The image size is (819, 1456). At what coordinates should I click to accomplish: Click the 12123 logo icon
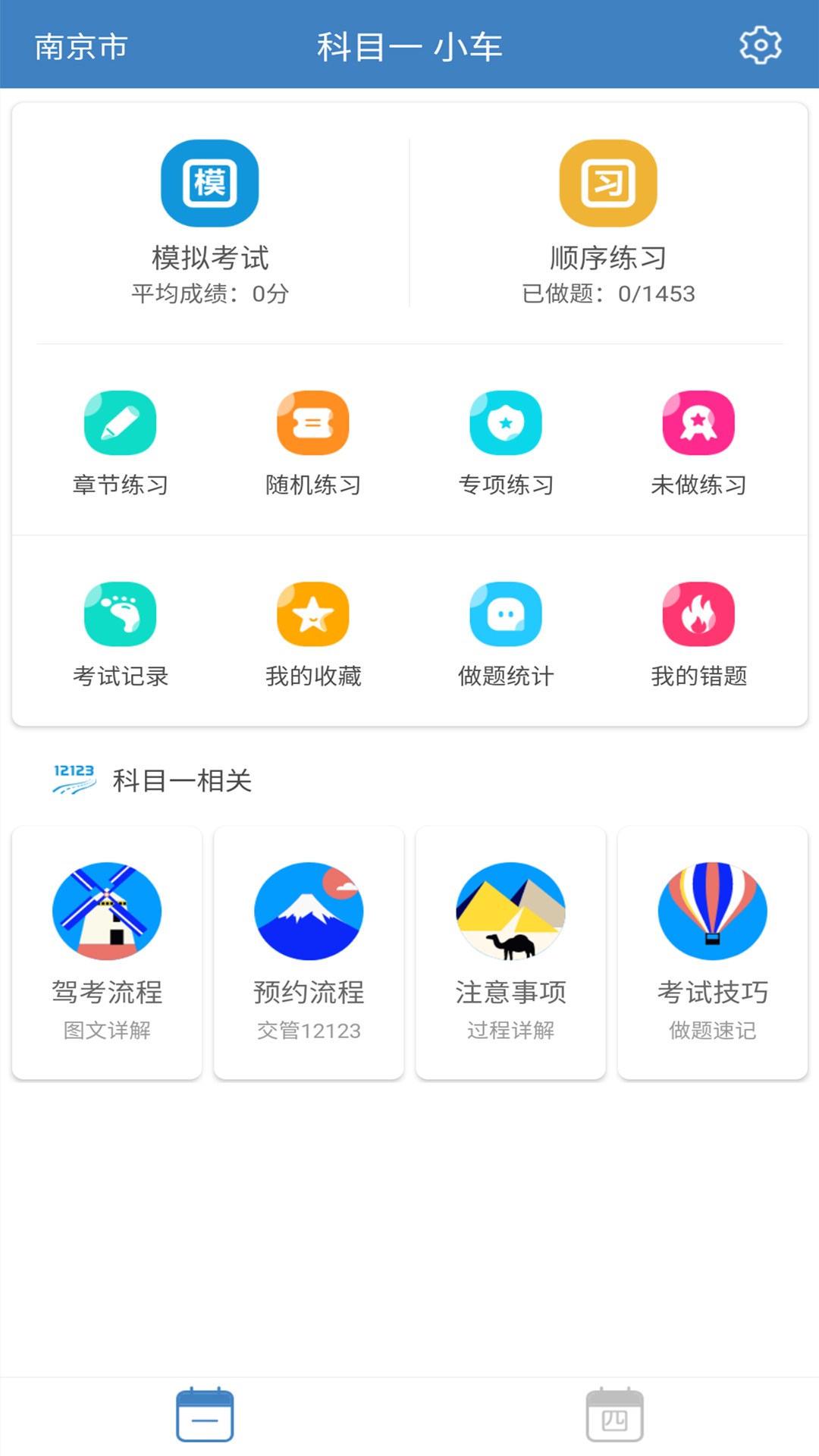coord(73,777)
